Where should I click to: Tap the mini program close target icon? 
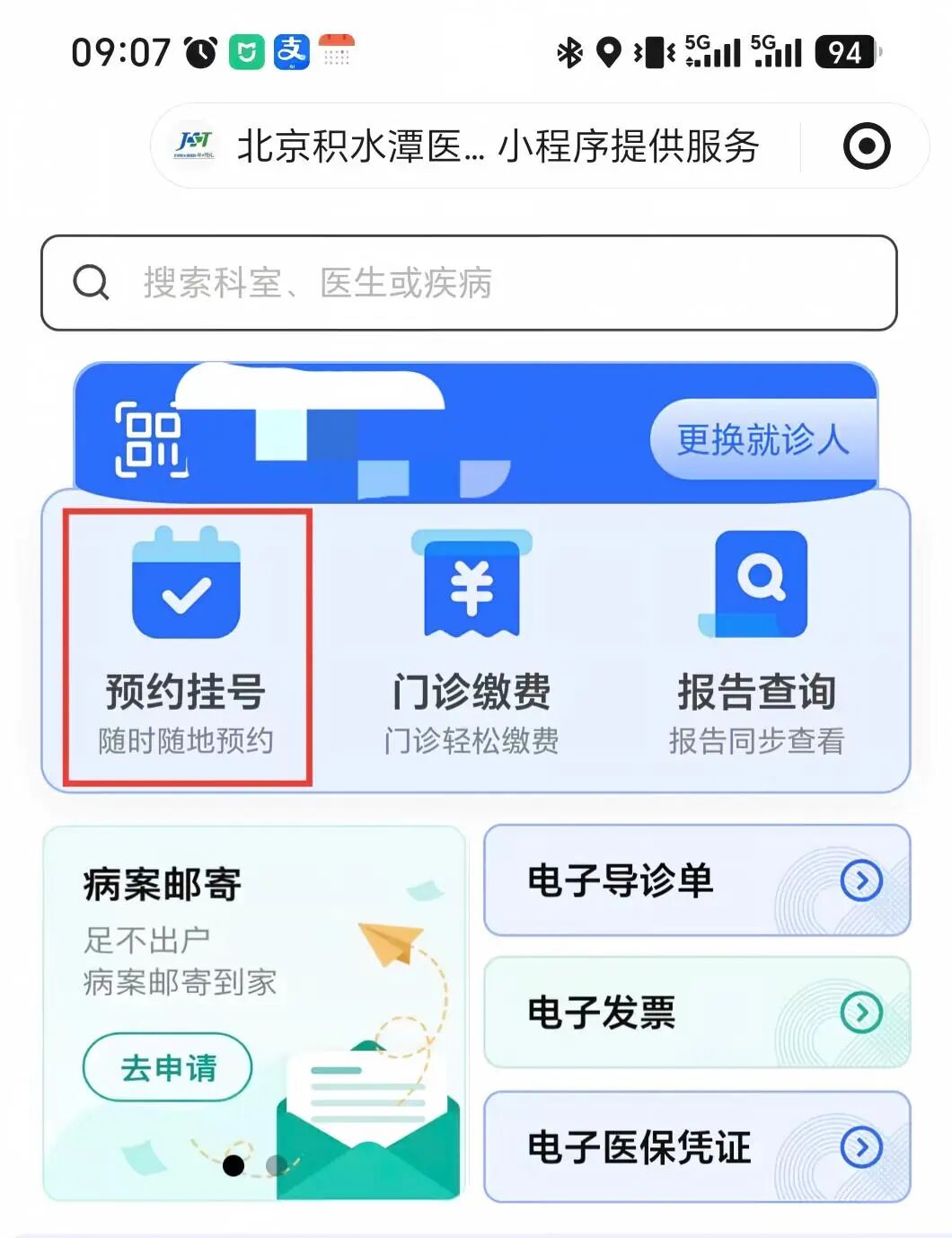[x=867, y=146]
